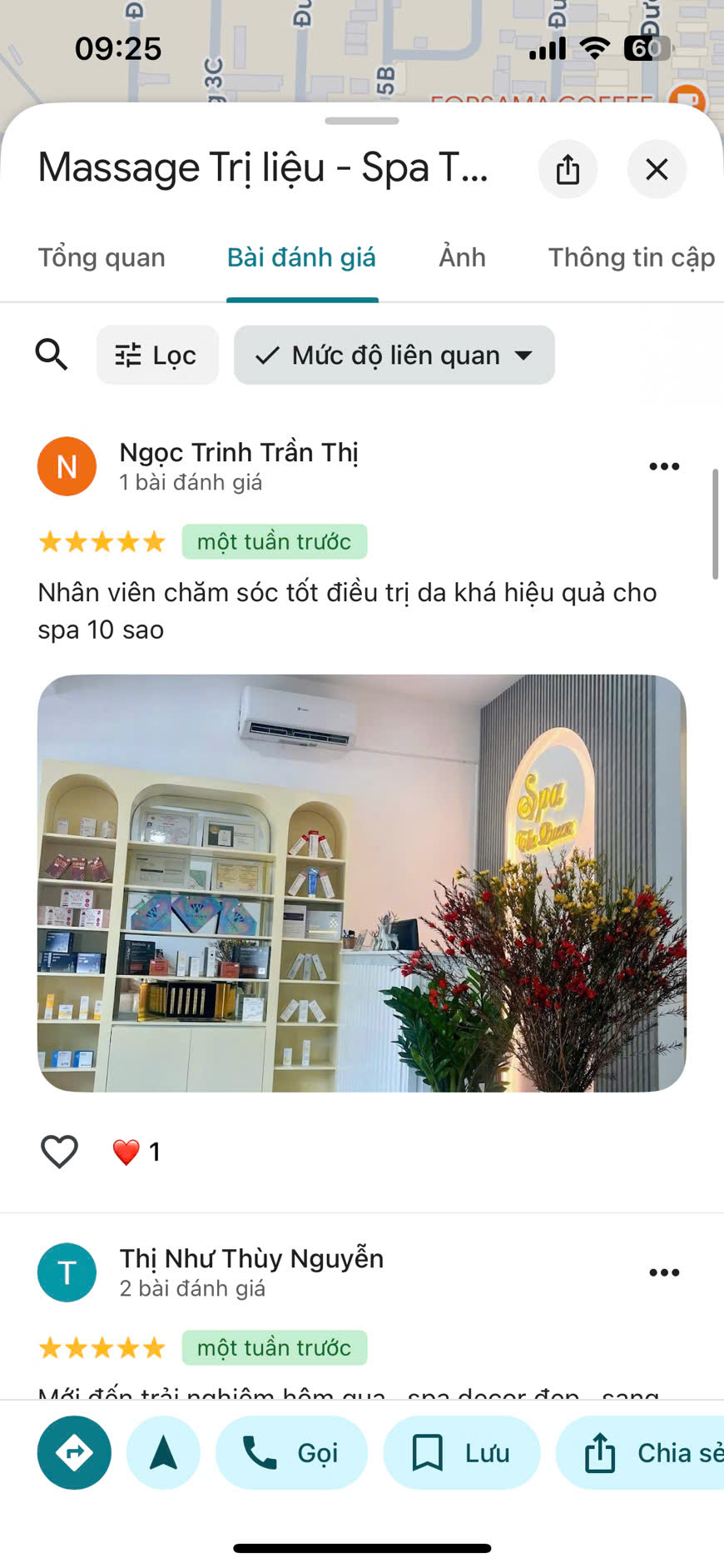Search within reviews
Screen dimensions: 724x1568
(x=52, y=355)
